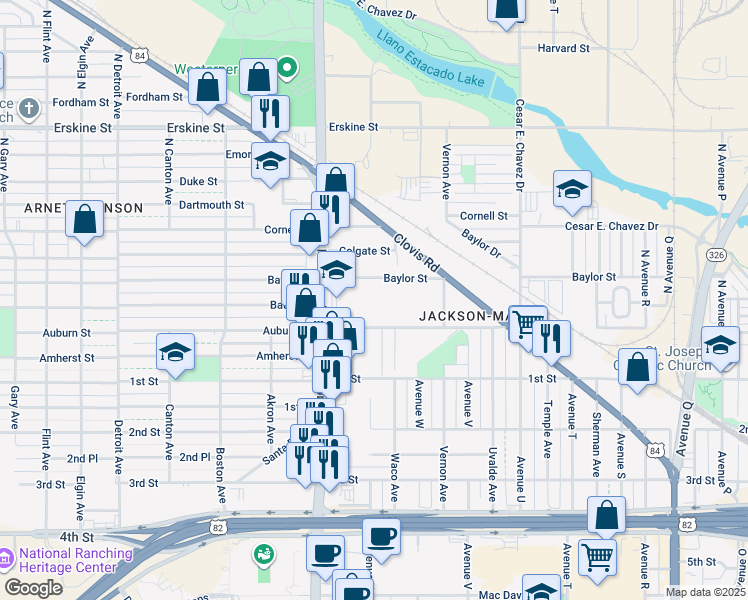This screenshot has width=748, height=600.
Task: Select the school marker on Baylor St
Action: pyautogui.click(x=336, y=268)
